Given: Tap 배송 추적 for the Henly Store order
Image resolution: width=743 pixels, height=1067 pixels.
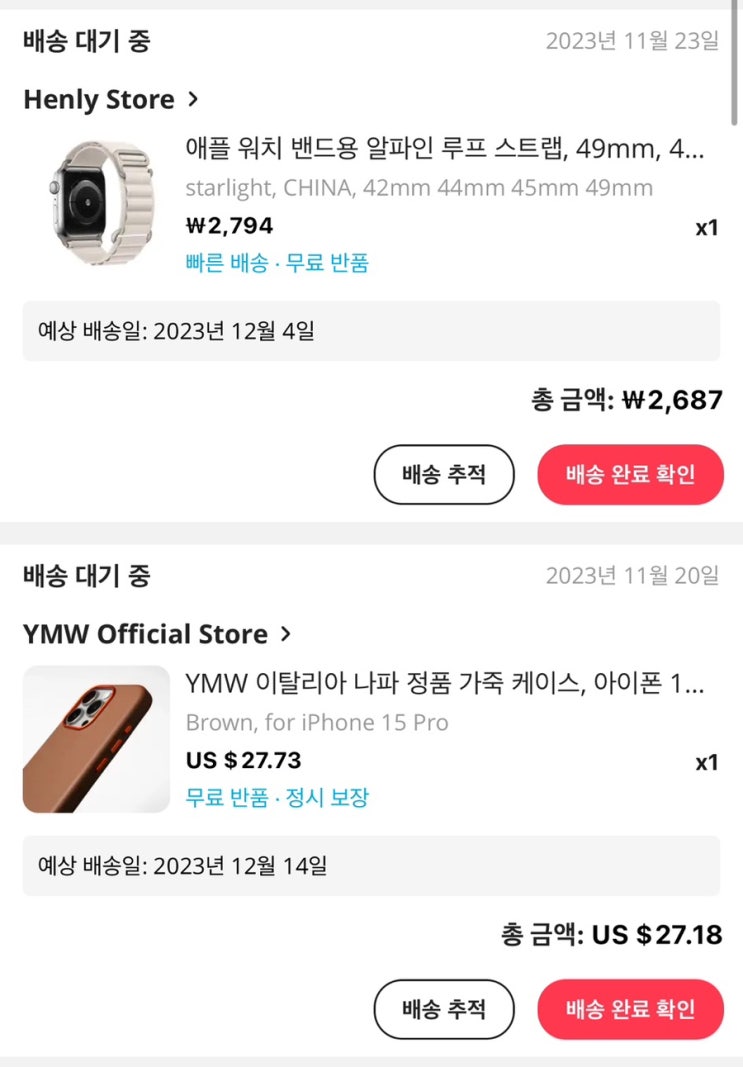Looking at the screenshot, I should click(443, 474).
